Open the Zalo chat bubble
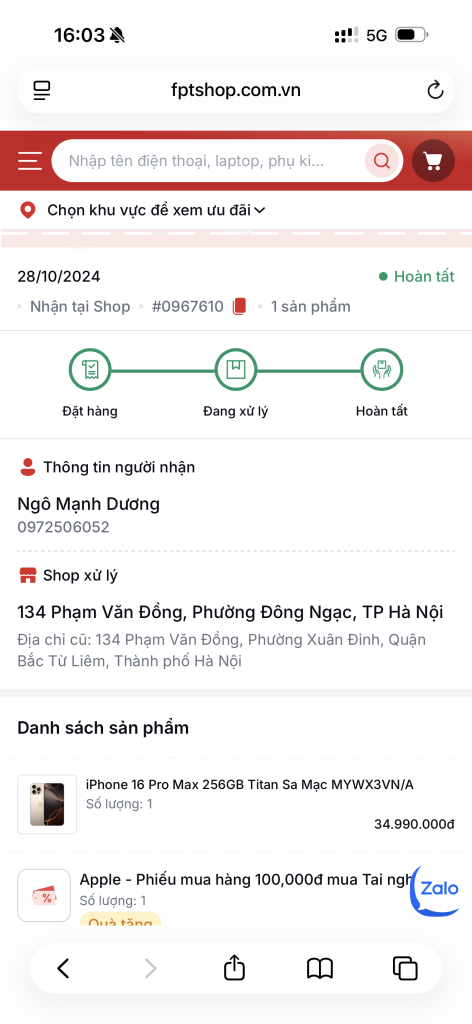Screen dimensions: 472x1024 [435, 891]
